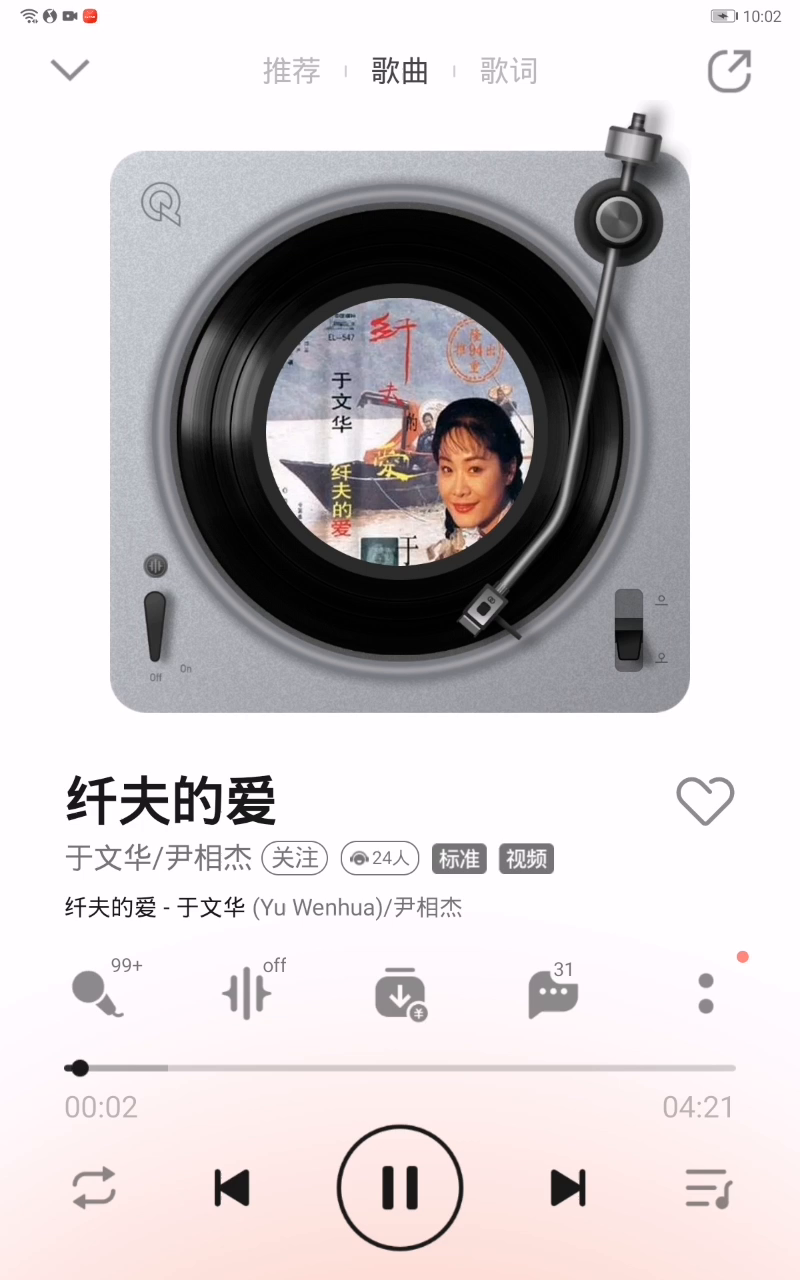Switch to the 歌词 lyrics tab
The width and height of the screenshot is (800, 1280).
click(x=508, y=71)
